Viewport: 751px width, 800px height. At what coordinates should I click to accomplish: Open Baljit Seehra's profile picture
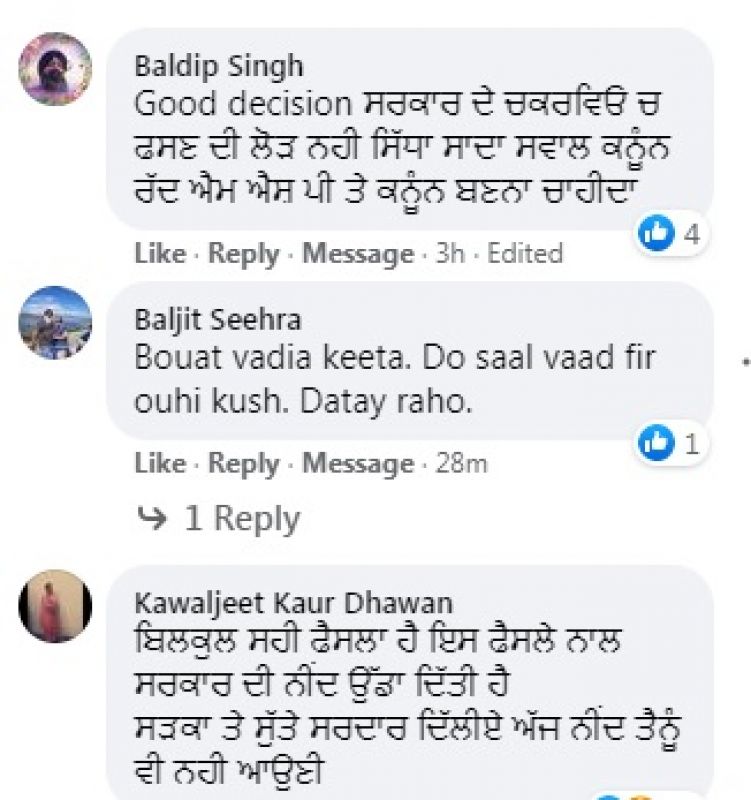55,323
